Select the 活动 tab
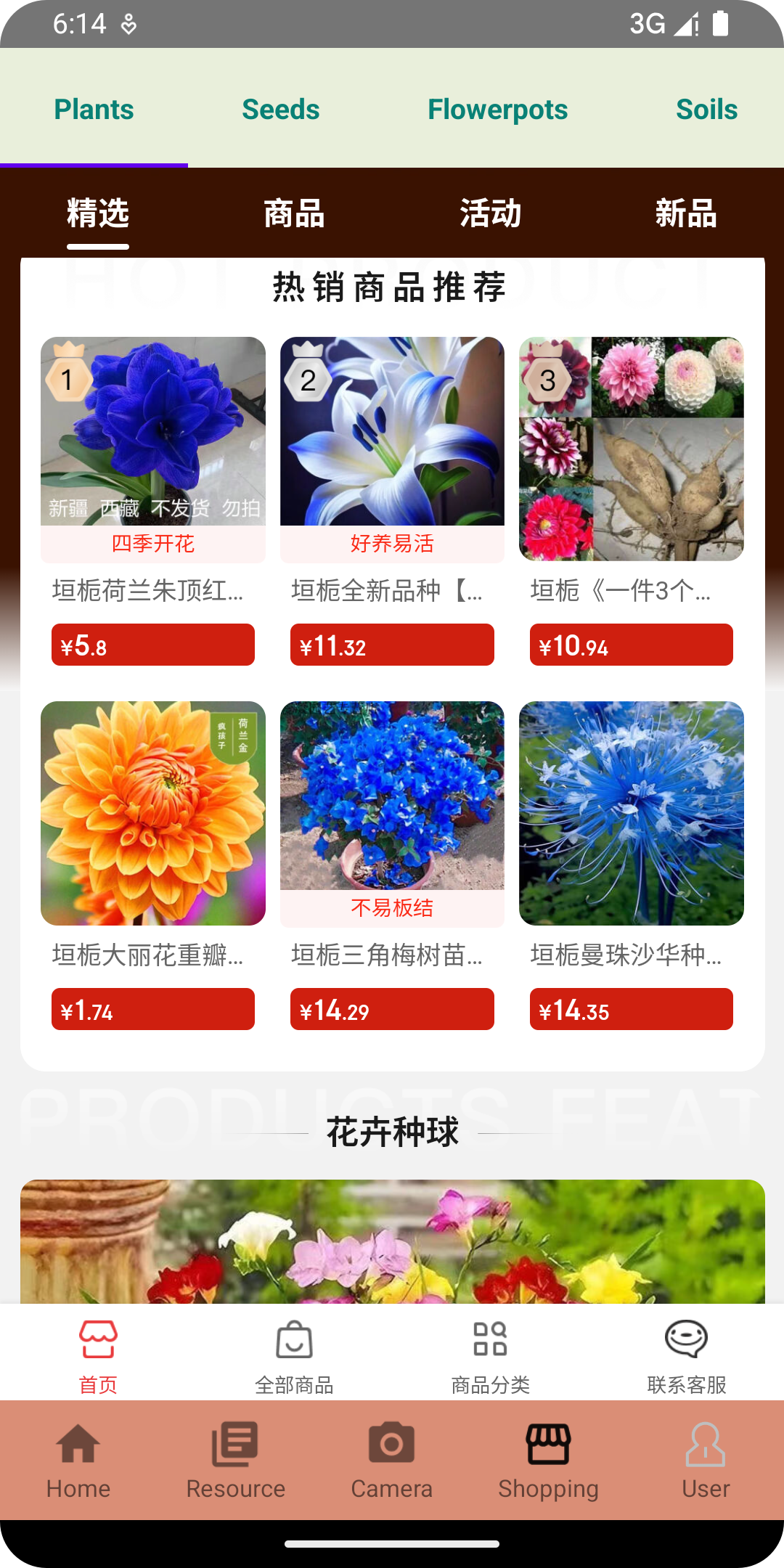The width and height of the screenshot is (784, 1568). coord(490,214)
